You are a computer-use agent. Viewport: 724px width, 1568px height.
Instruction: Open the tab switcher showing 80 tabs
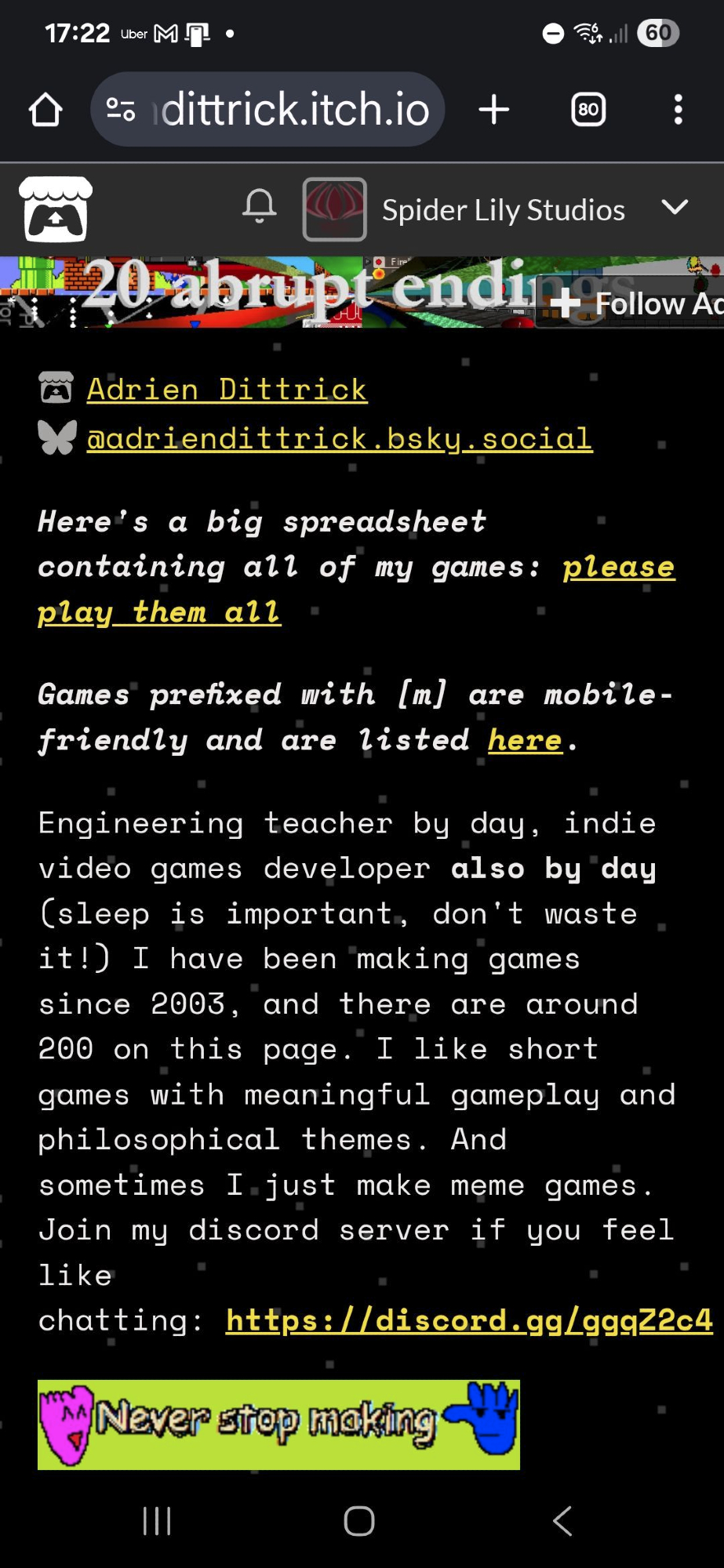(x=588, y=110)
